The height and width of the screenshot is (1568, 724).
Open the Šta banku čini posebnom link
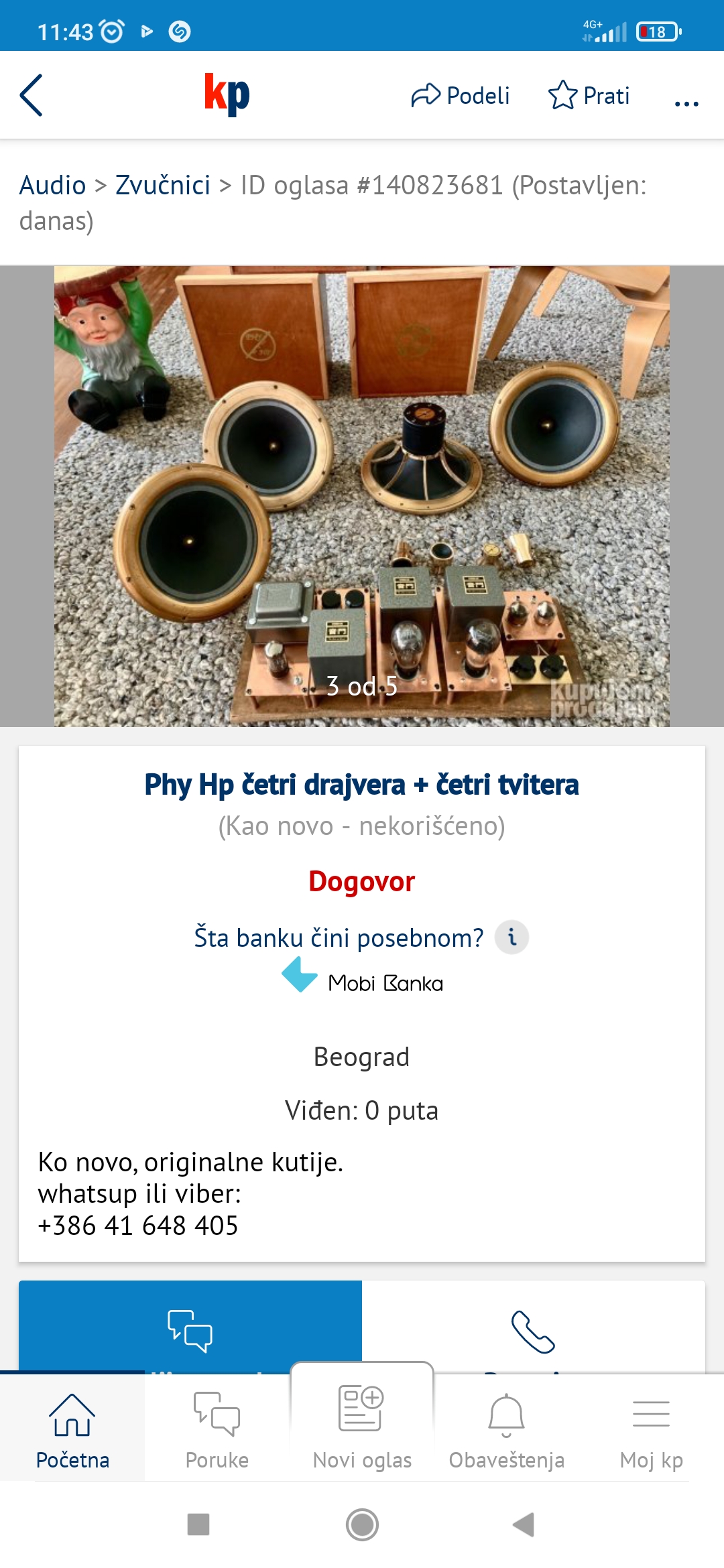click(339, 937)
